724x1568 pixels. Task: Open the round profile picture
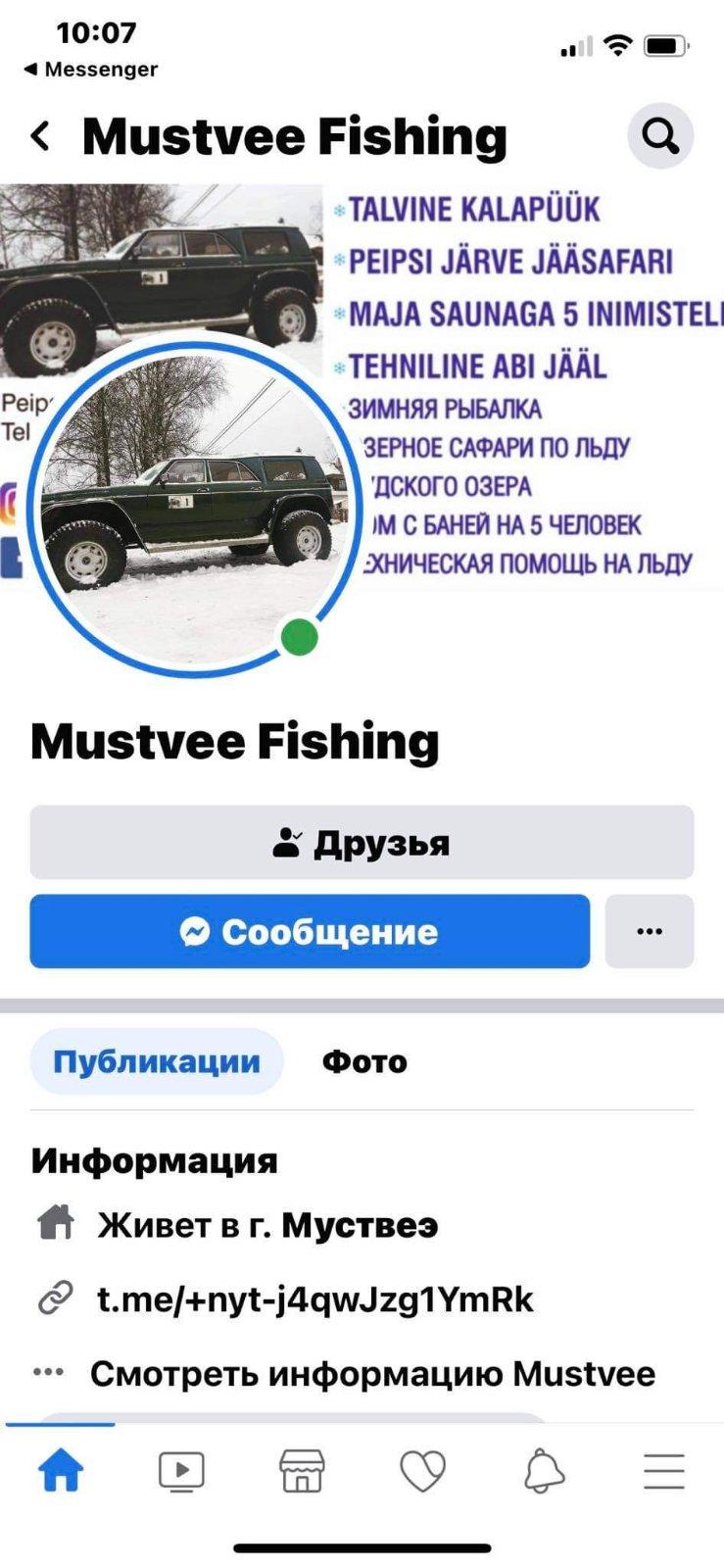point(194,507)
